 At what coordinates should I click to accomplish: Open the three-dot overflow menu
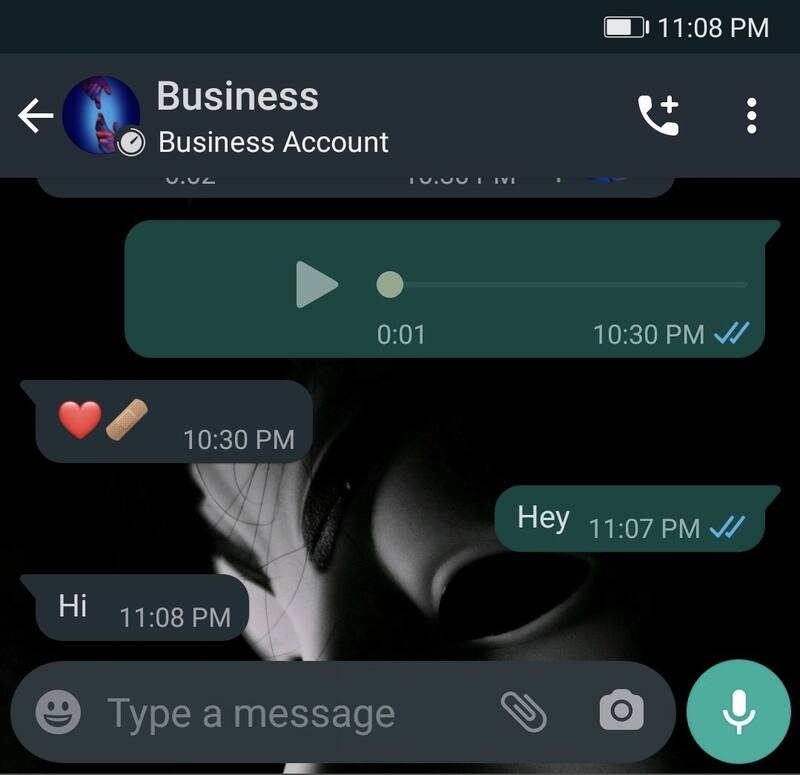[752, 116]
